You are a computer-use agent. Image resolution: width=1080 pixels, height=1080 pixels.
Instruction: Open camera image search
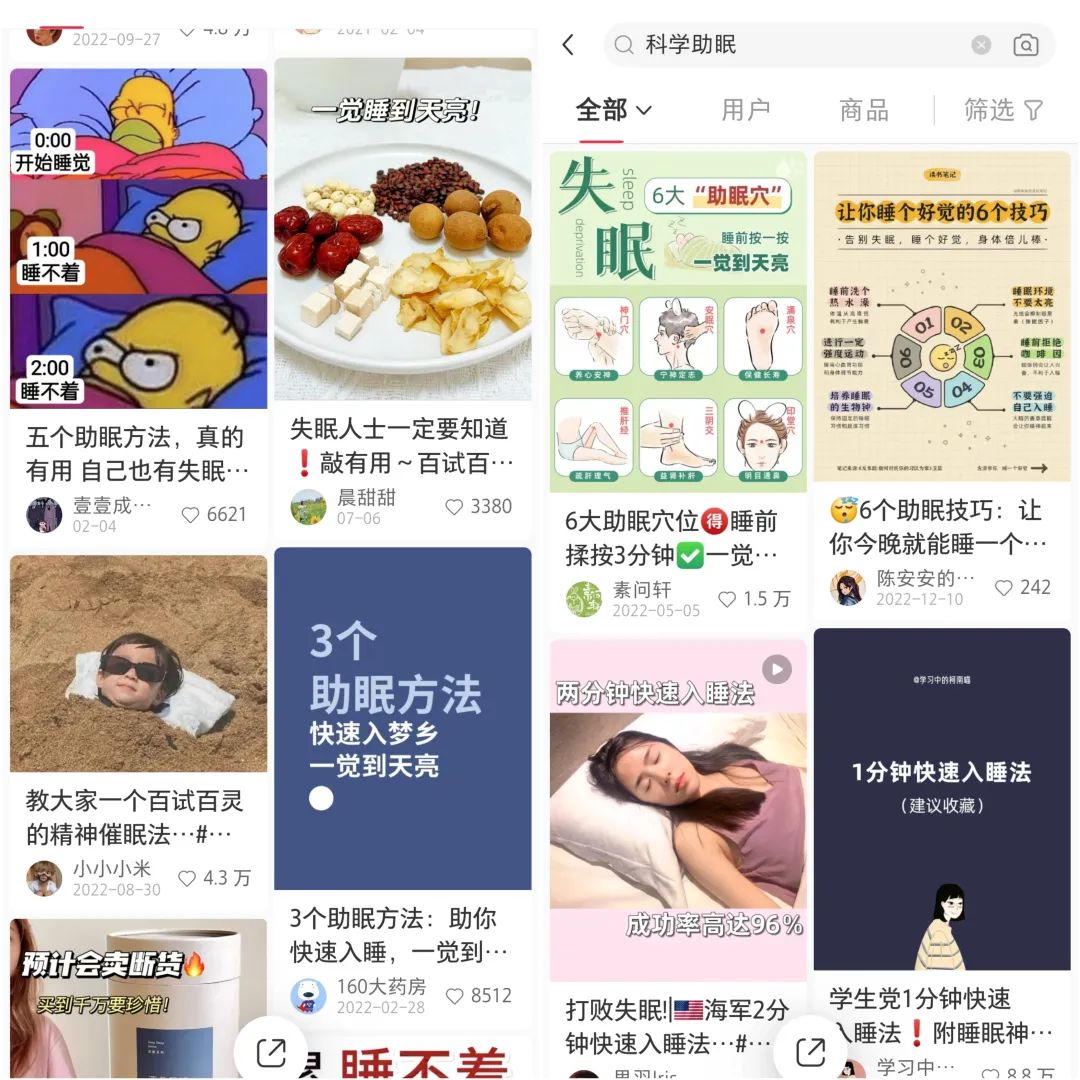(1026, 45)
